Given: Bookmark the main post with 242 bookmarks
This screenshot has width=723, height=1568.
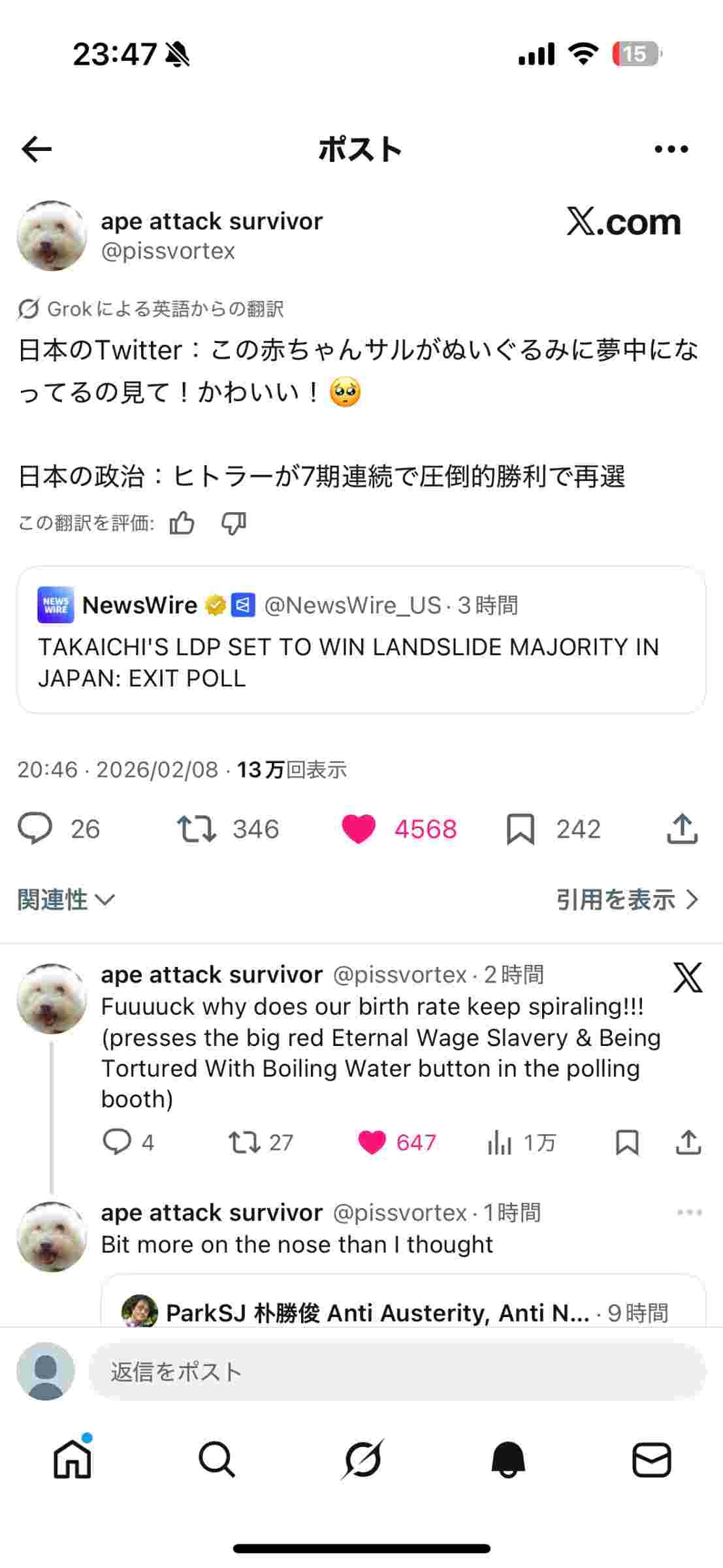Looking at the screenshot, I should 520,828.
